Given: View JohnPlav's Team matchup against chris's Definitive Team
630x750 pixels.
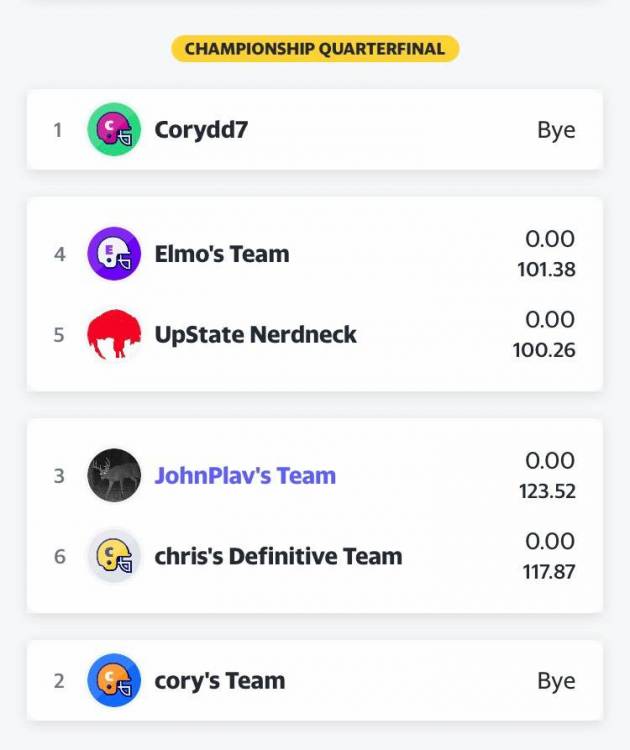Looking at the screenshot, I should (314, 515).
